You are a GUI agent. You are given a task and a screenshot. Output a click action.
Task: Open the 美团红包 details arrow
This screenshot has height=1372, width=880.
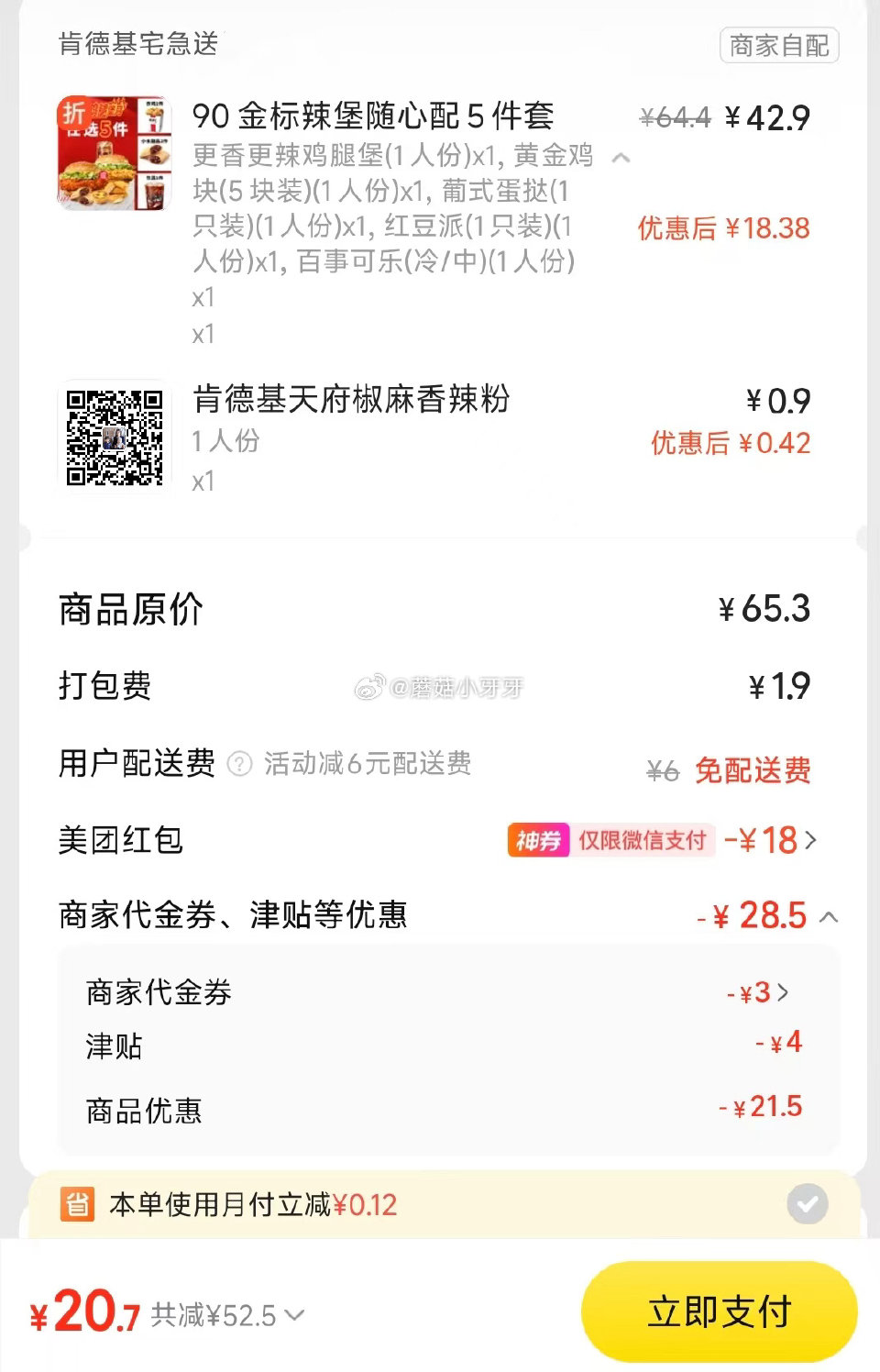point(810,840)
